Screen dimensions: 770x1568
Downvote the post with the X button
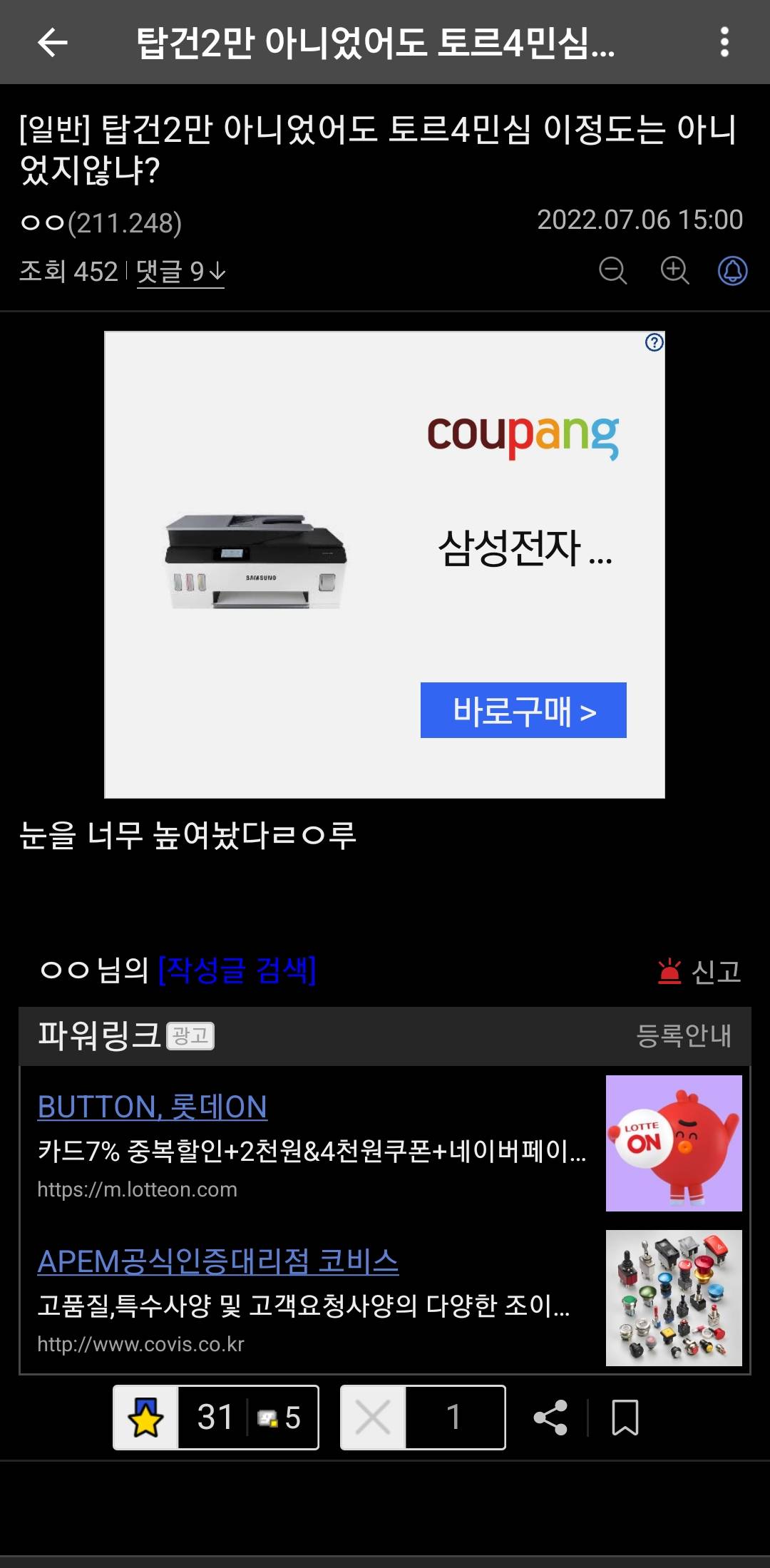click(373, 1418)
